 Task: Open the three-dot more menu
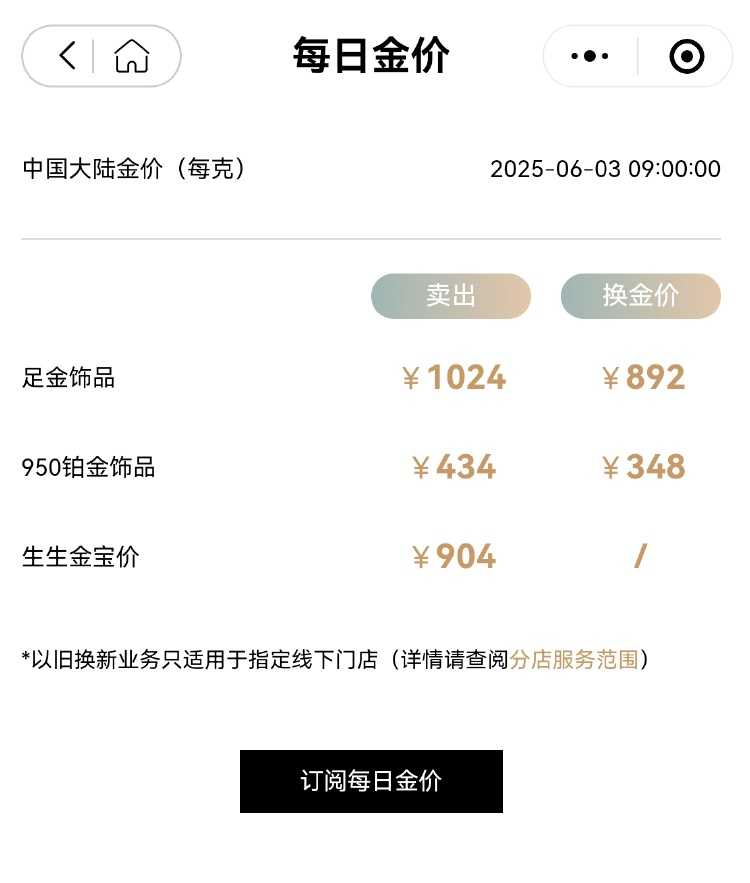click(590, 56)
